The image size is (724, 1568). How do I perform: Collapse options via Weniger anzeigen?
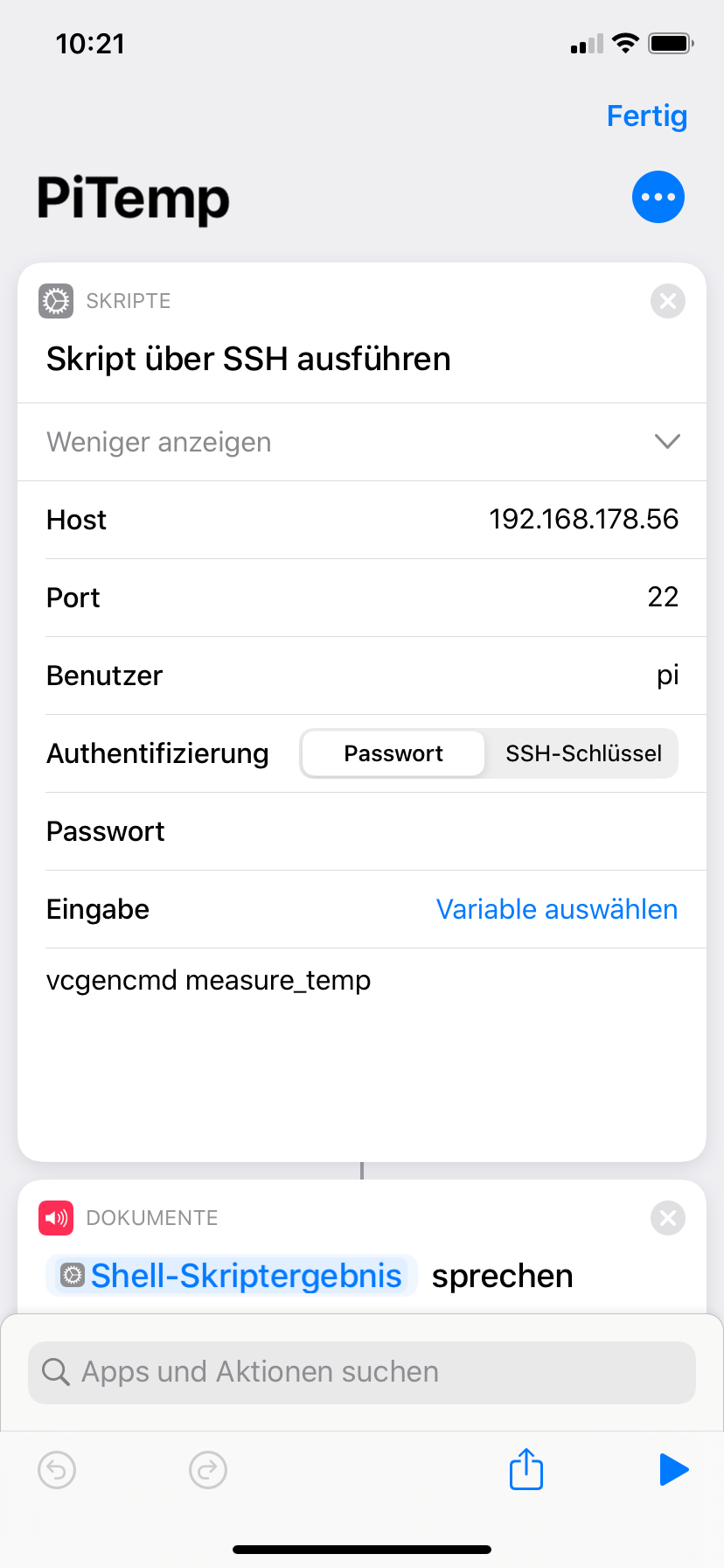362,442
